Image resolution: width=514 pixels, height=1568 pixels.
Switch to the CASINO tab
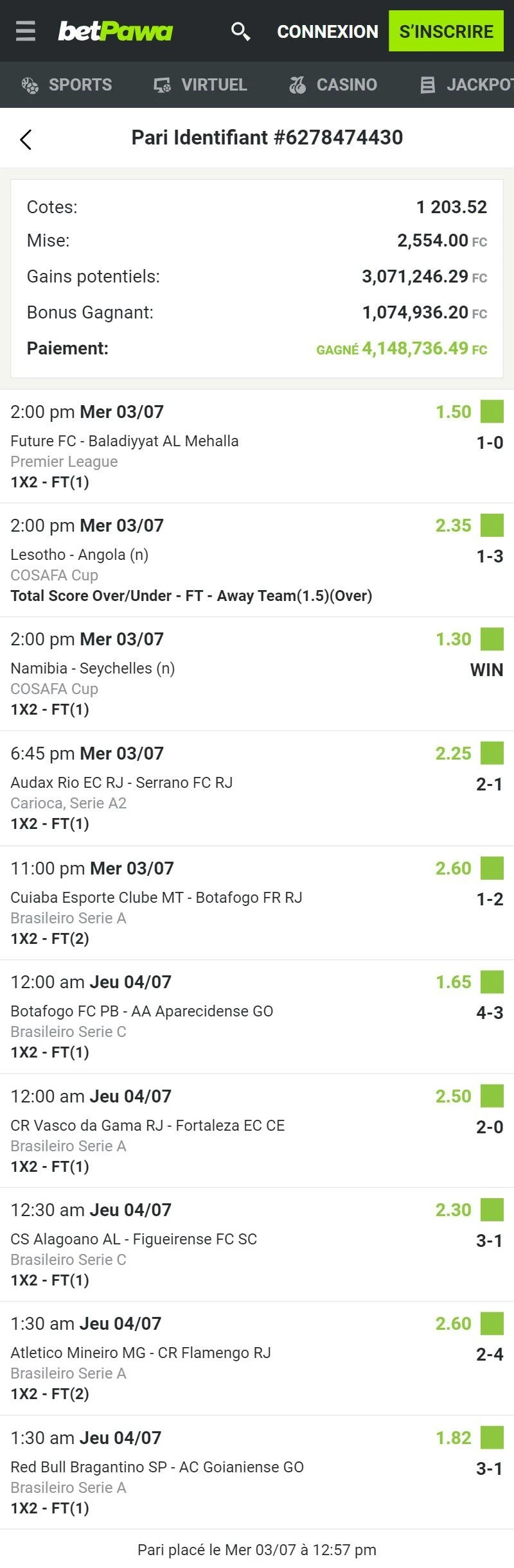tap(333, 85)
